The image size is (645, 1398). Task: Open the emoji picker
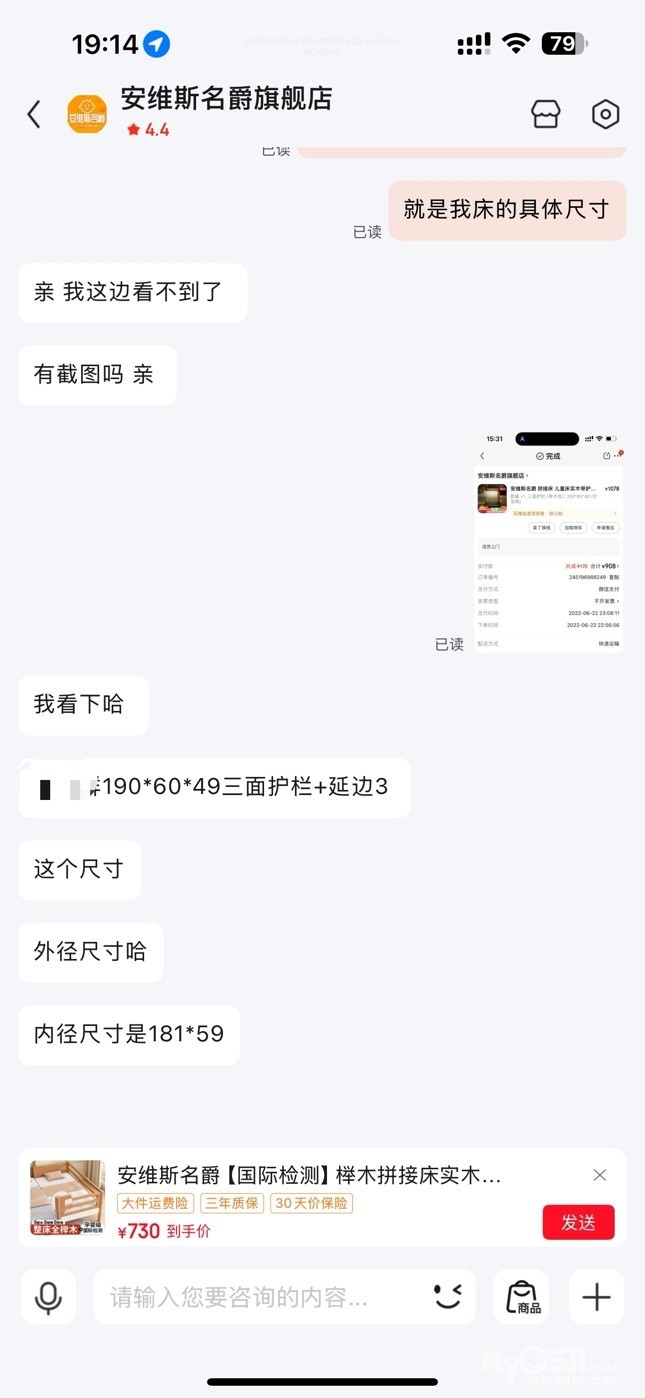(449, 1297)
